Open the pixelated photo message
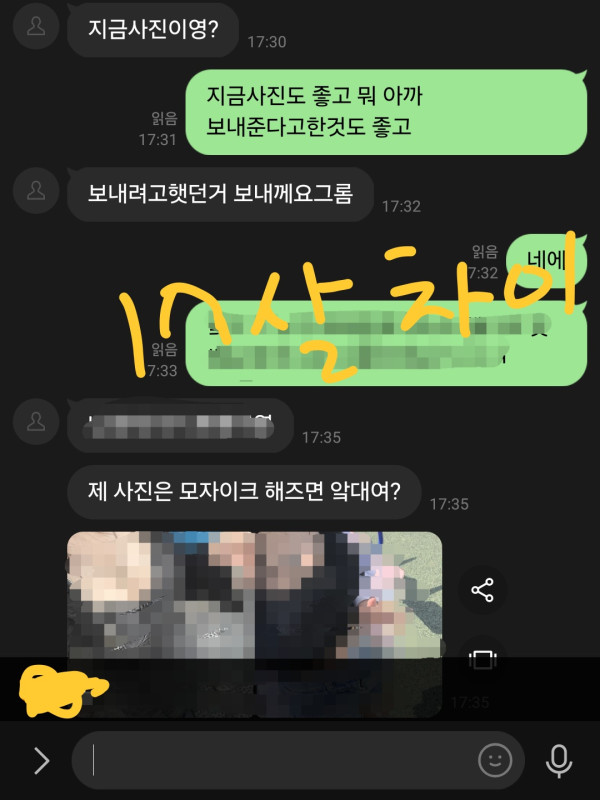 255,624
